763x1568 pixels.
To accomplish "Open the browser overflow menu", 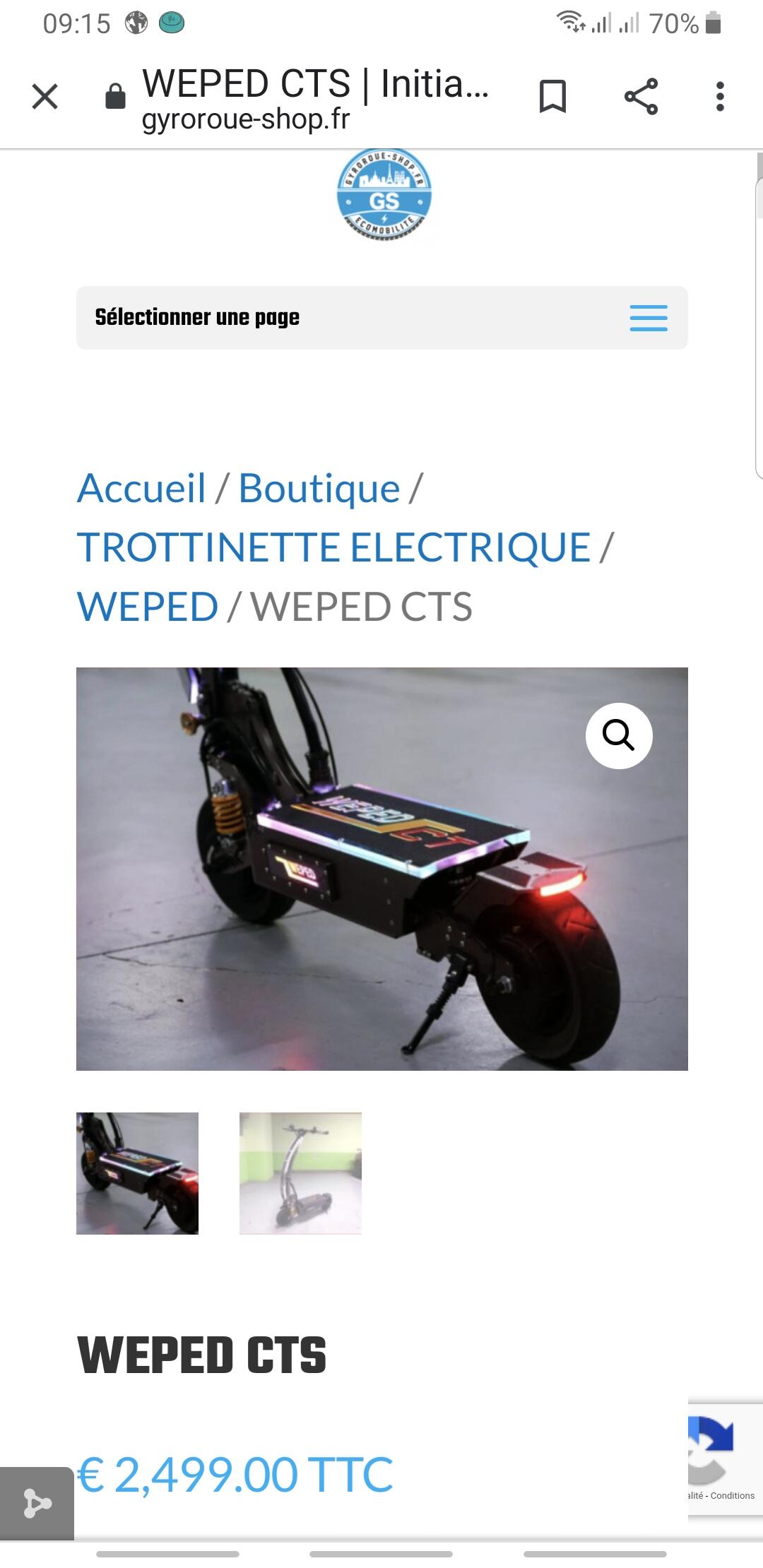I will click(x=720, y=97).
